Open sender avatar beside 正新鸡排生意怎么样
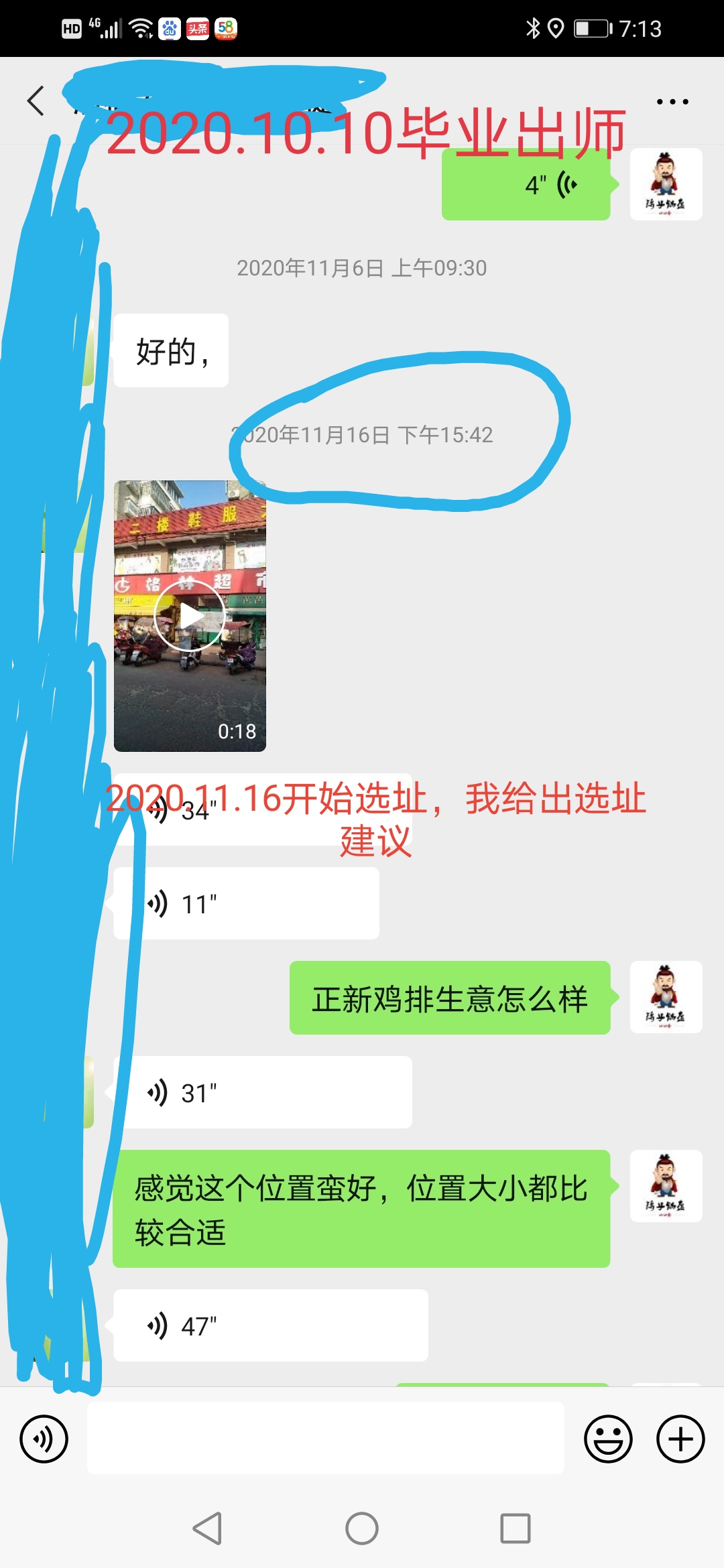 [666, 997]
